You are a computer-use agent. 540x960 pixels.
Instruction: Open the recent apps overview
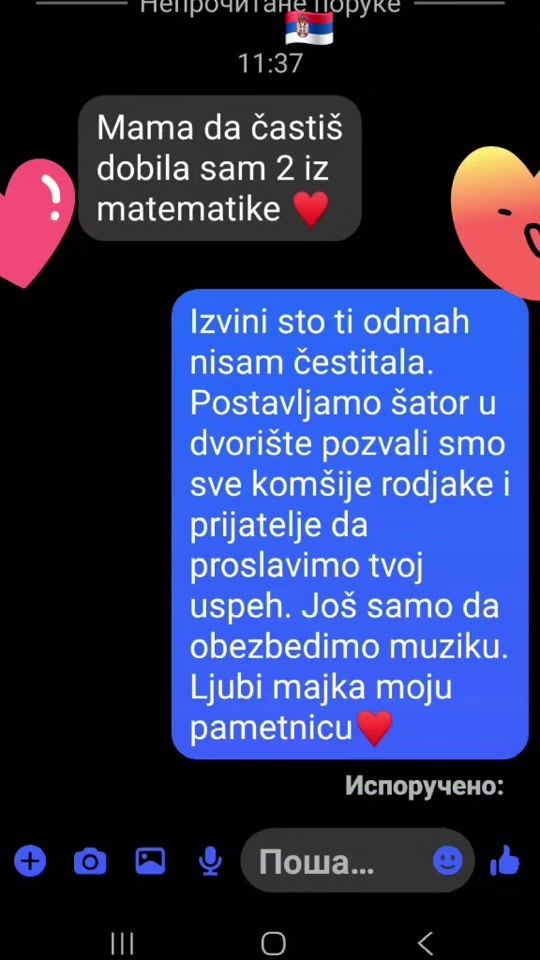pyautogui.click(x=122, y=943)
